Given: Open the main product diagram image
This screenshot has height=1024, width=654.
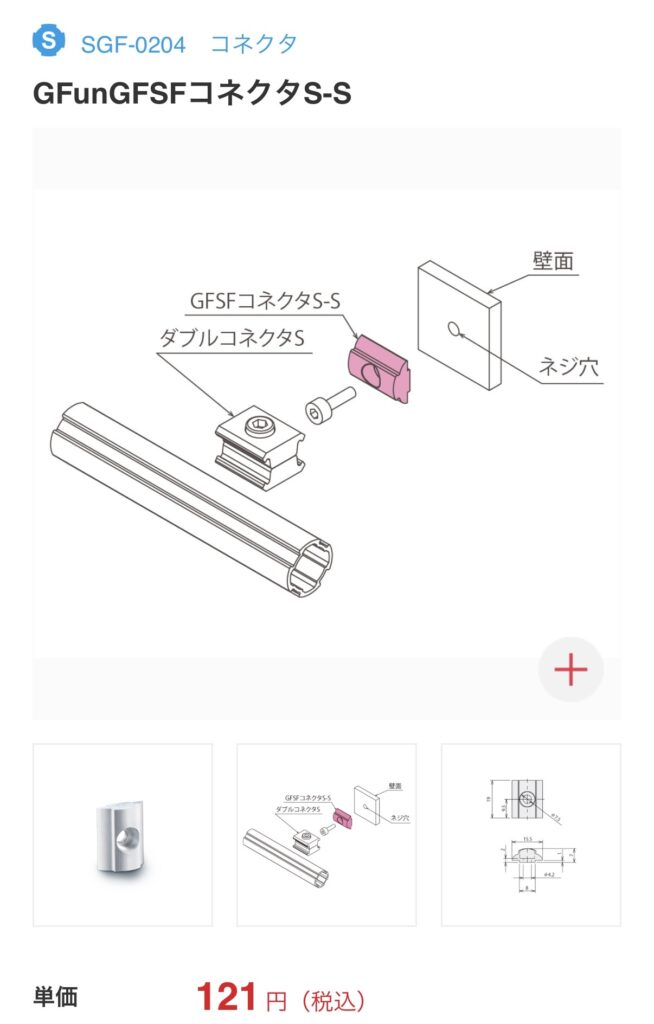Looking at the screenshot, I should pyautogui.click(x=326, y=420).
